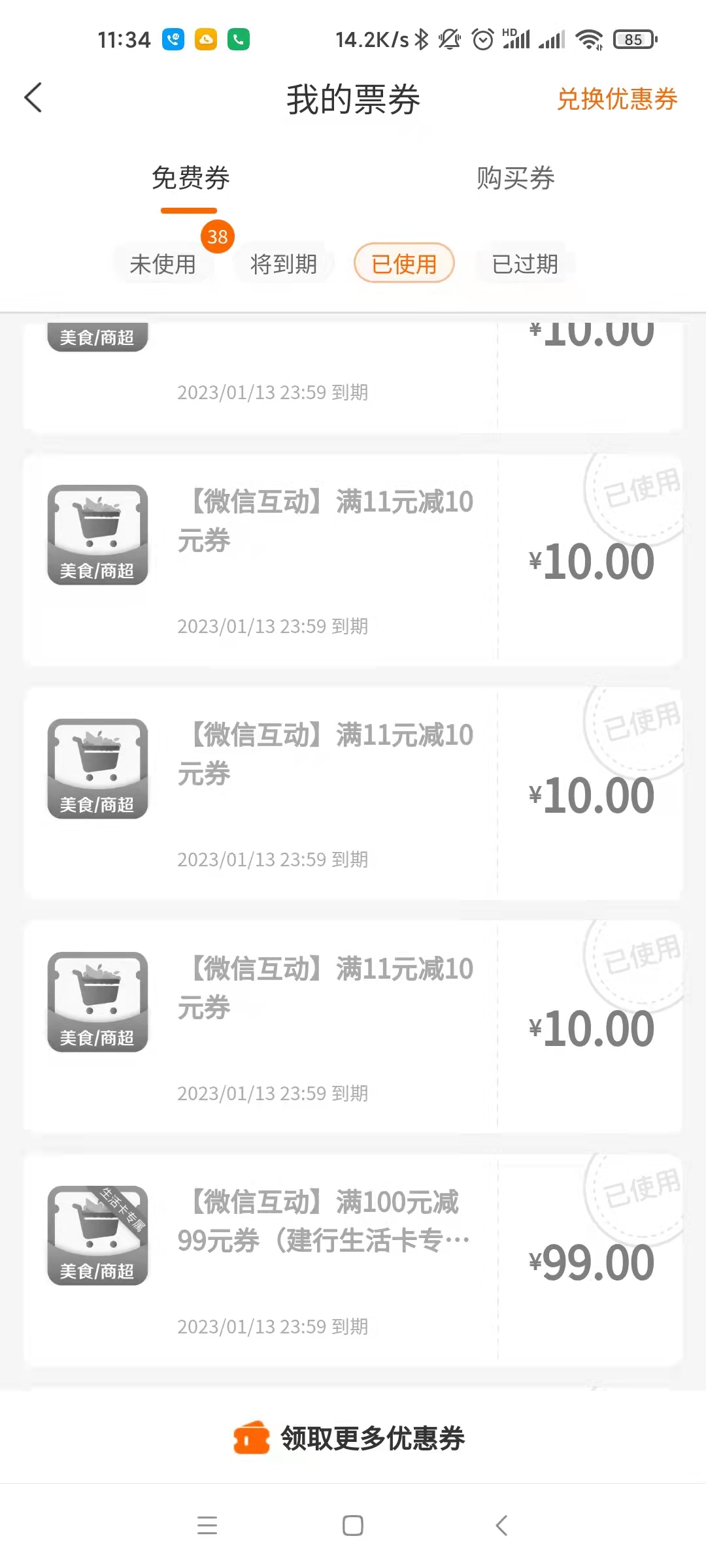Select the 未使用 filter chip

[x=163, y=264]
